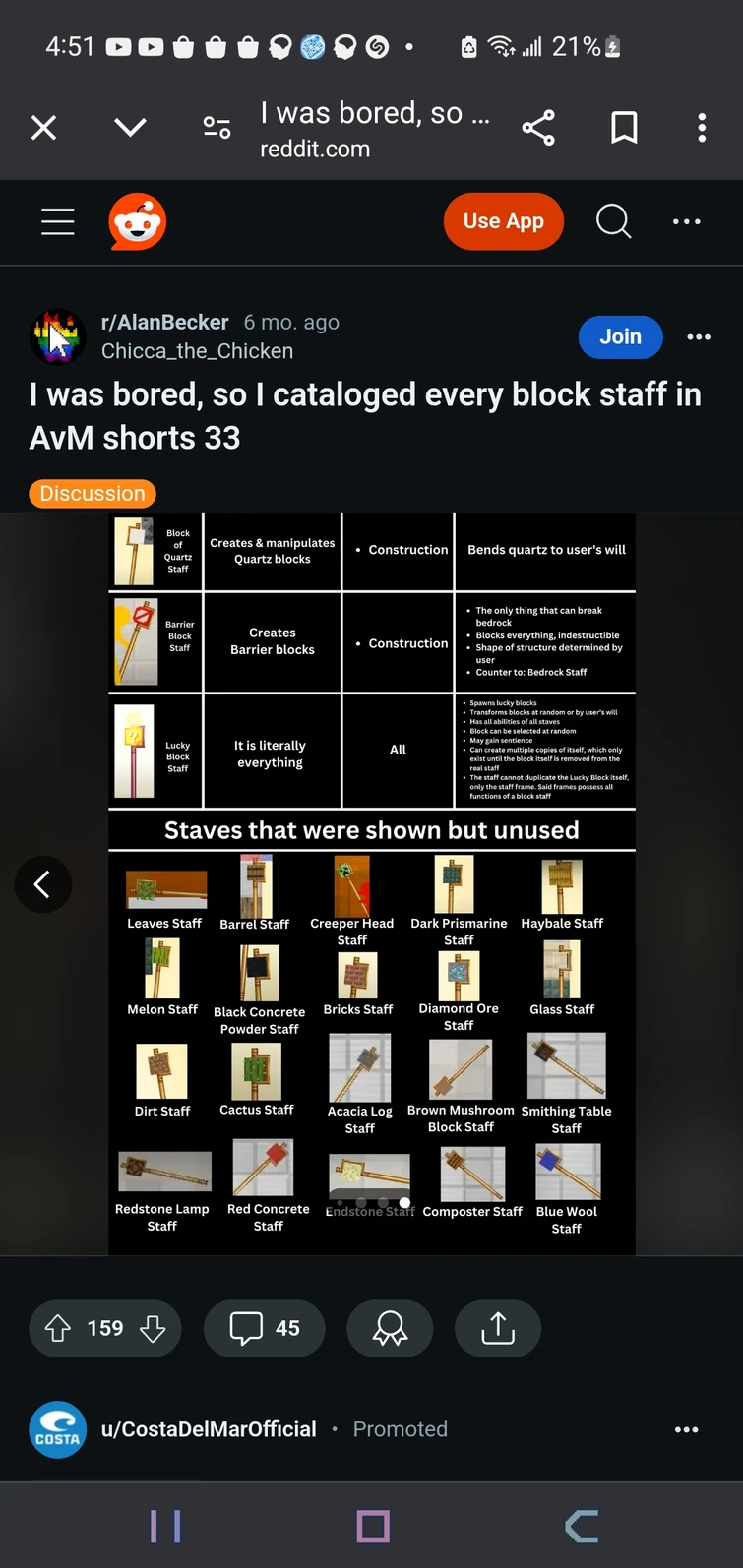Join the r/AlanBecker community
Viewport: 743px width, 1568px height.
pos(620,336)
